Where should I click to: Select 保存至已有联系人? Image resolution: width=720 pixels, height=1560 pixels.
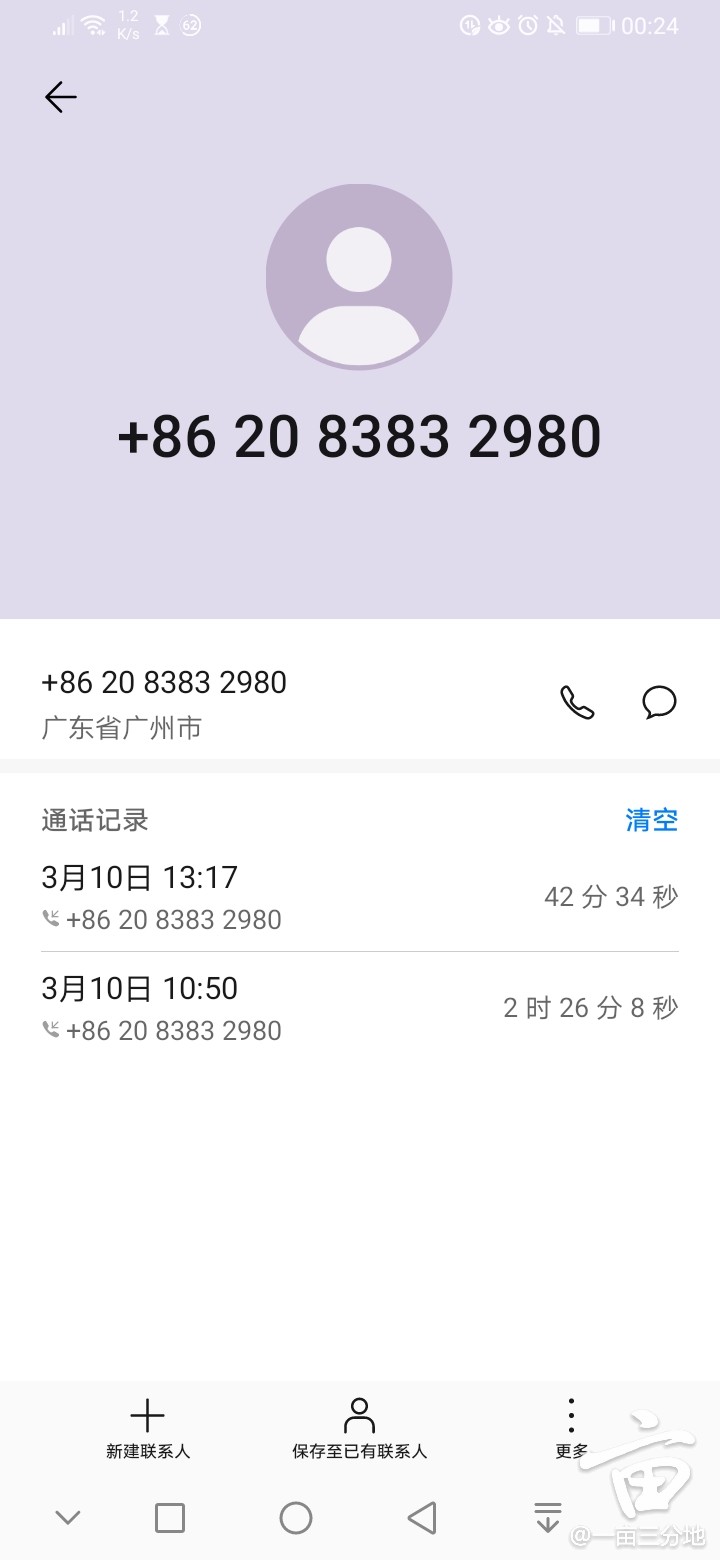coord(359,1428)
